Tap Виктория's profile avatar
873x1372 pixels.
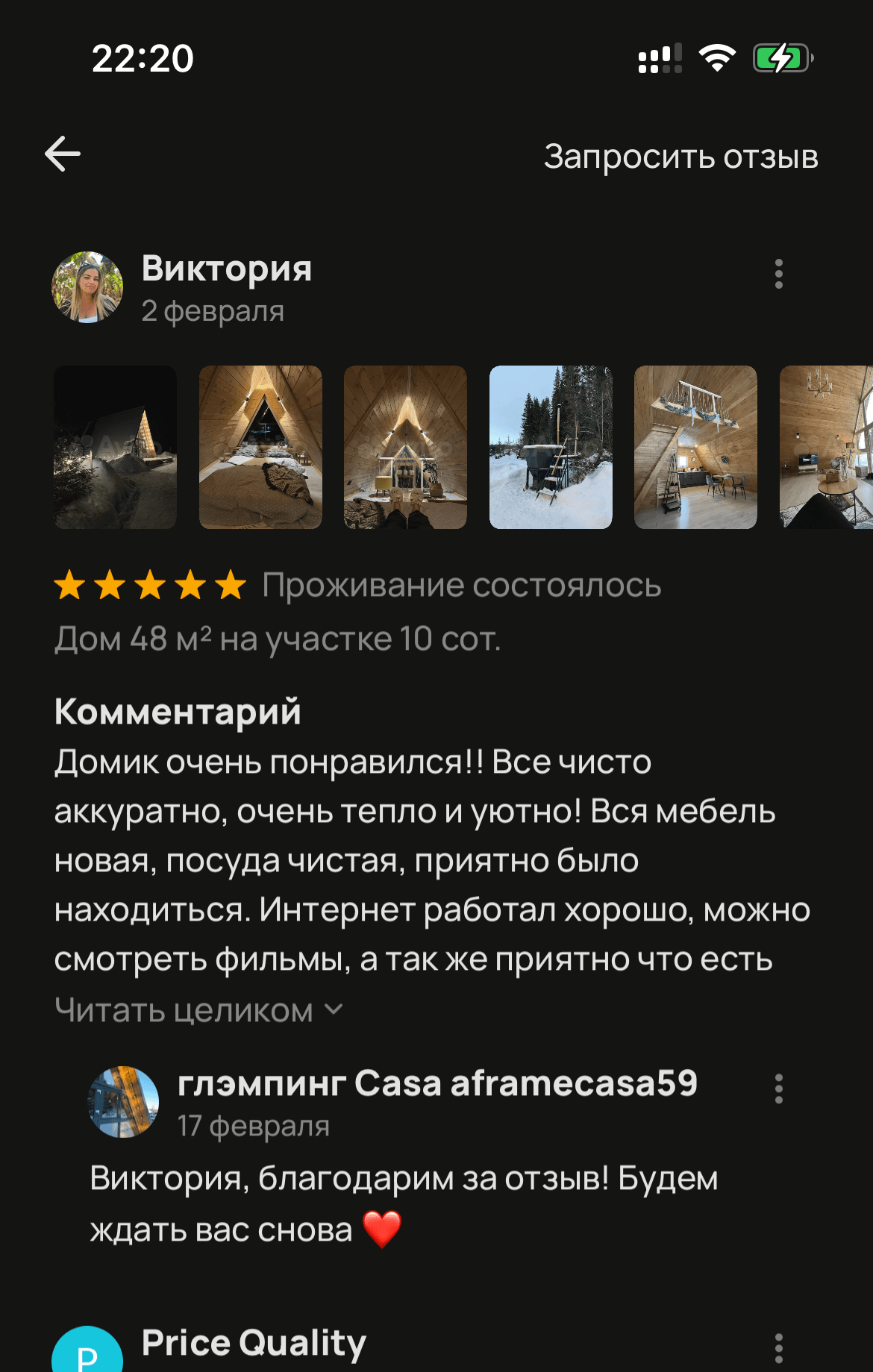point(89,287)
